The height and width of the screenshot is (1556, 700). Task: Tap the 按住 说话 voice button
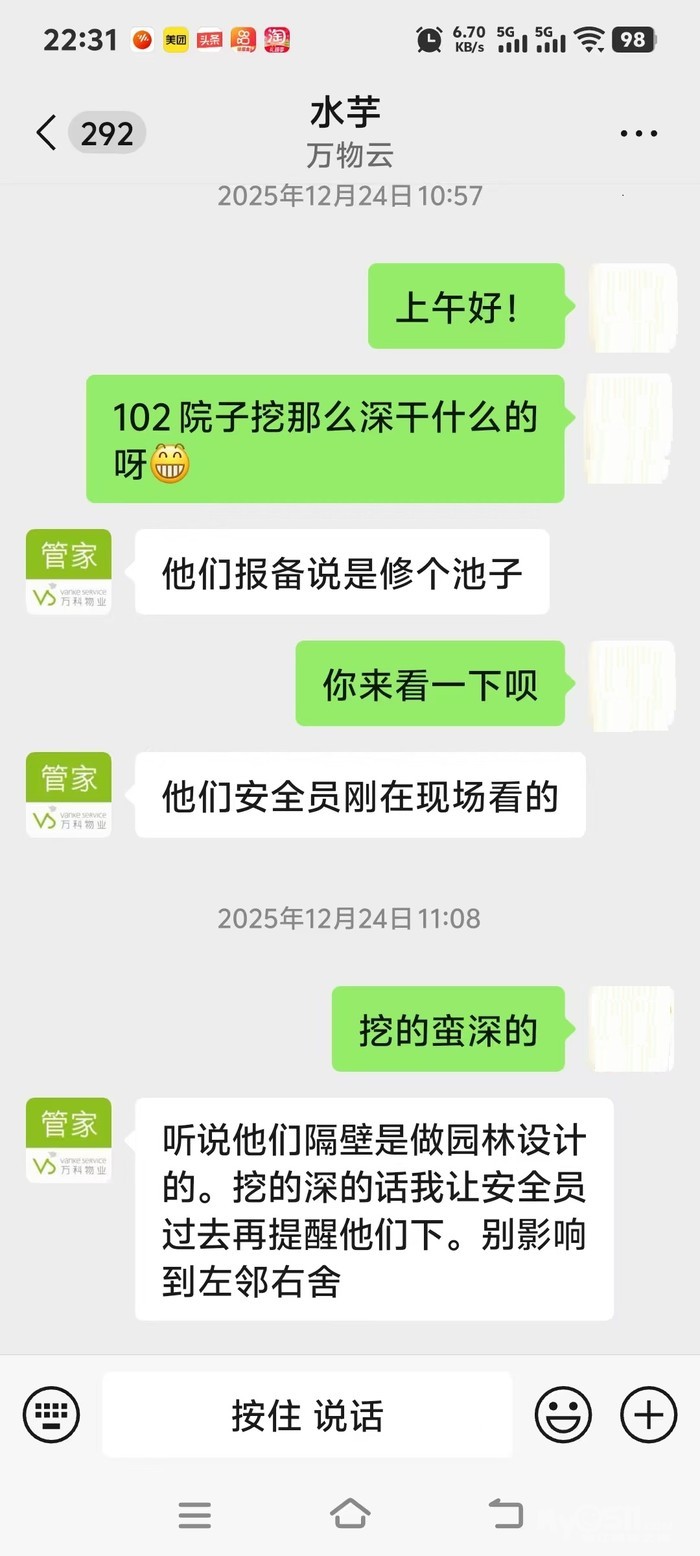click(307, 1415)
